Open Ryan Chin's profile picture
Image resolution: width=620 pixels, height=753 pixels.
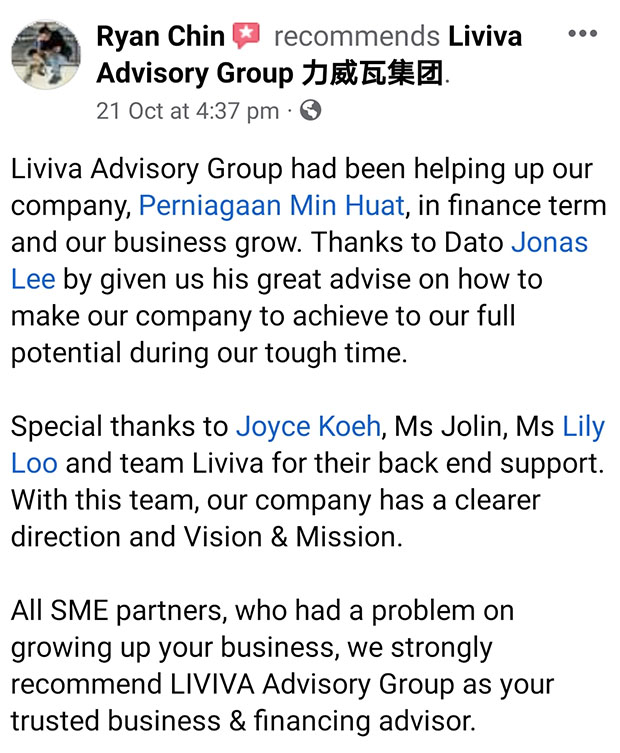coord(46,54)
